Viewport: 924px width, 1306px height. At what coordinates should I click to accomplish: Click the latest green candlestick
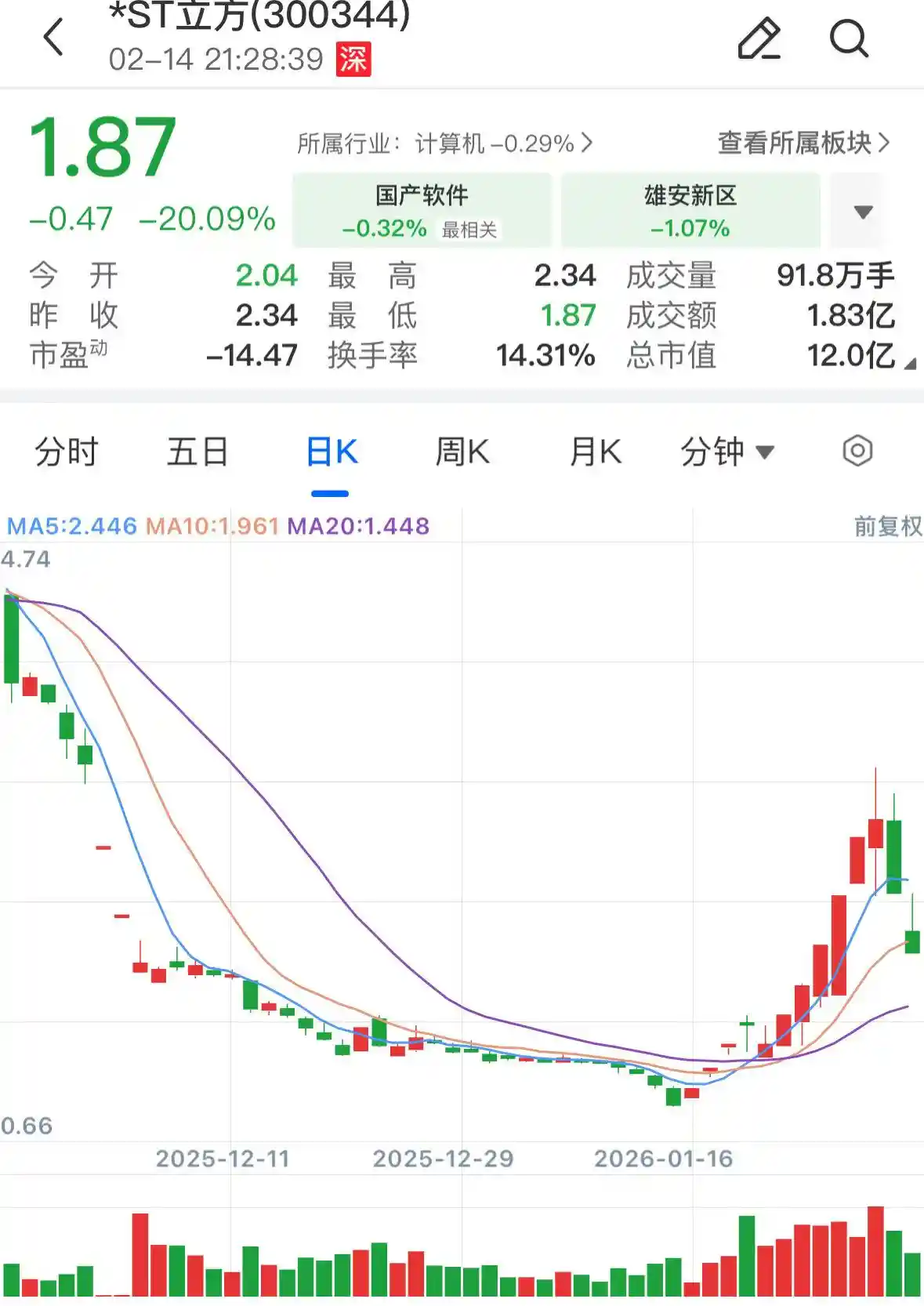[911, 941]
